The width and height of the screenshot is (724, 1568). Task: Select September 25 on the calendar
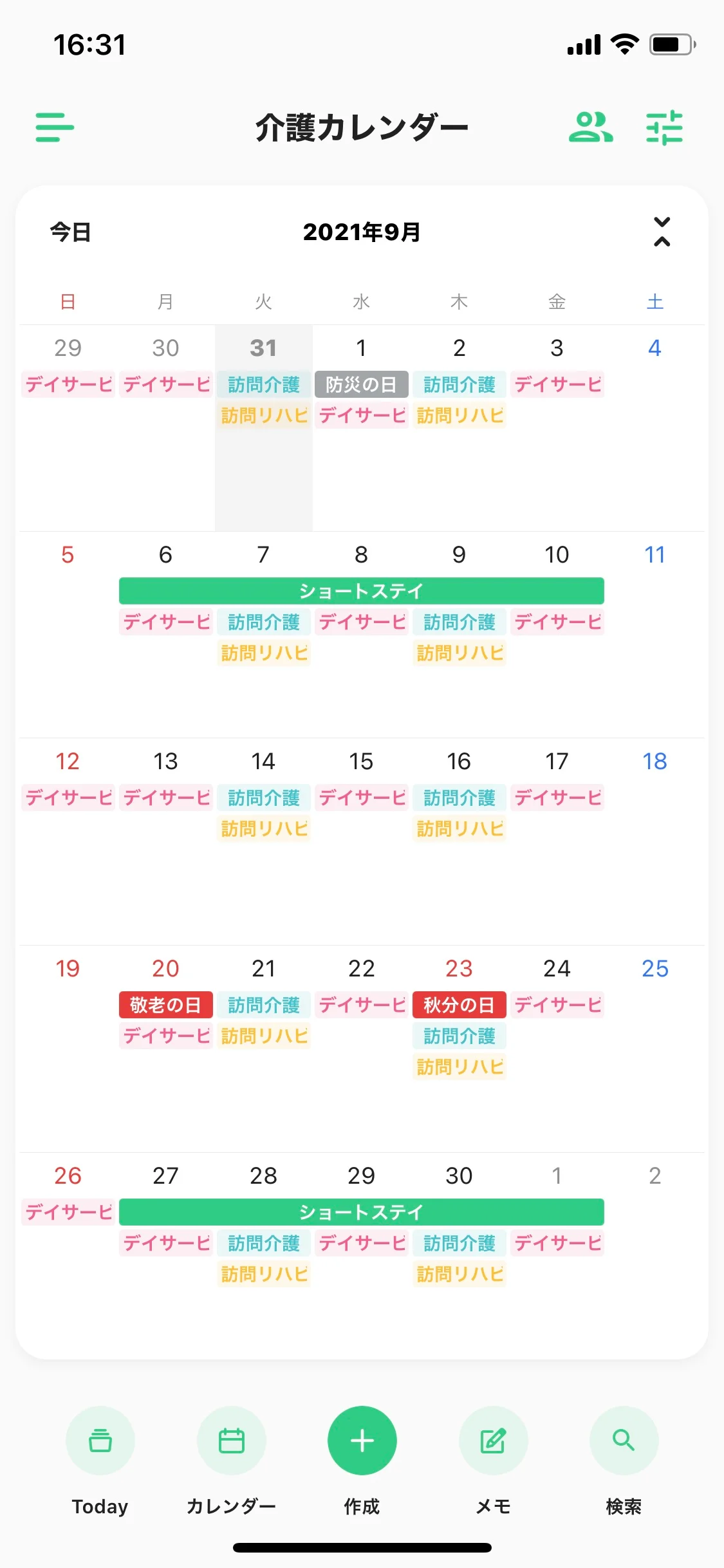tap(654, 969)
